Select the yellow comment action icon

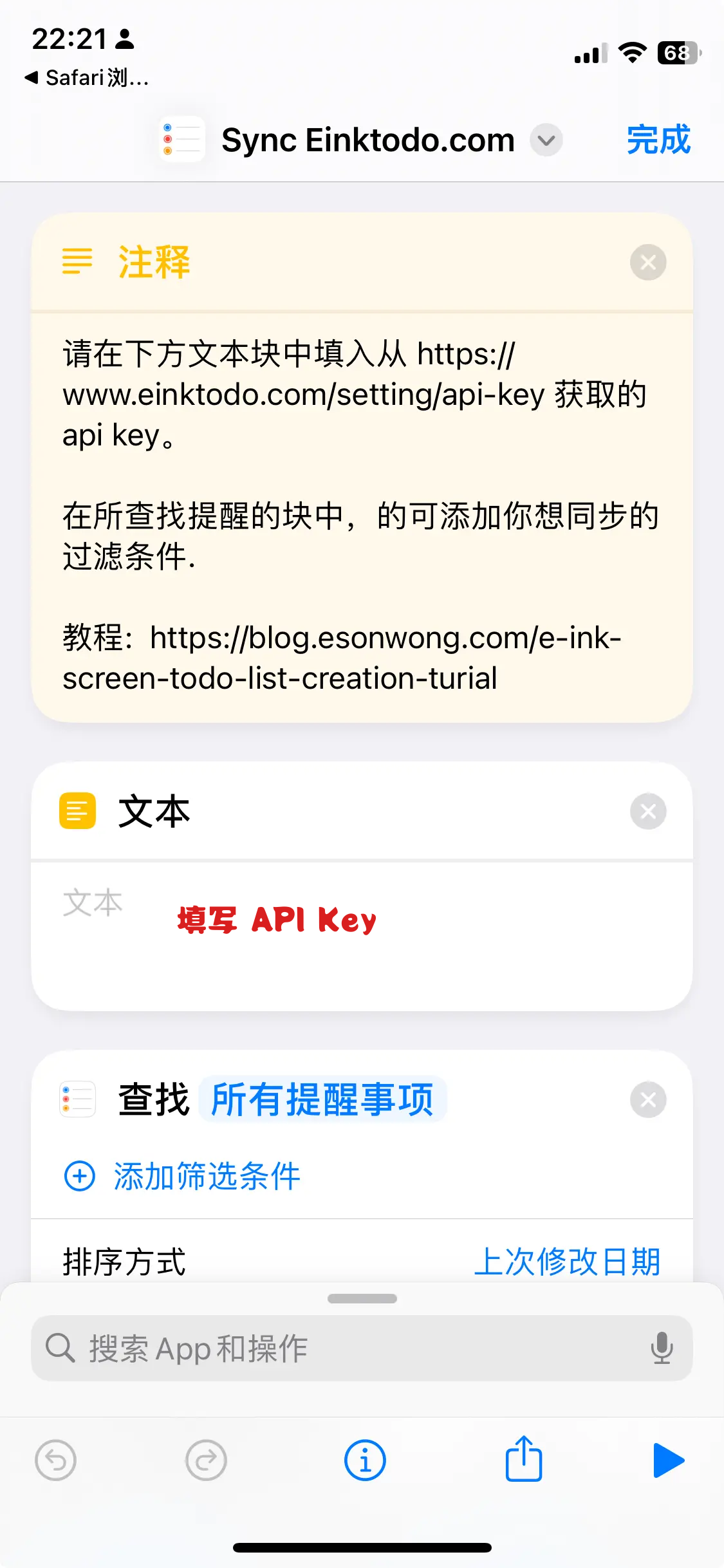pos(76,263)
